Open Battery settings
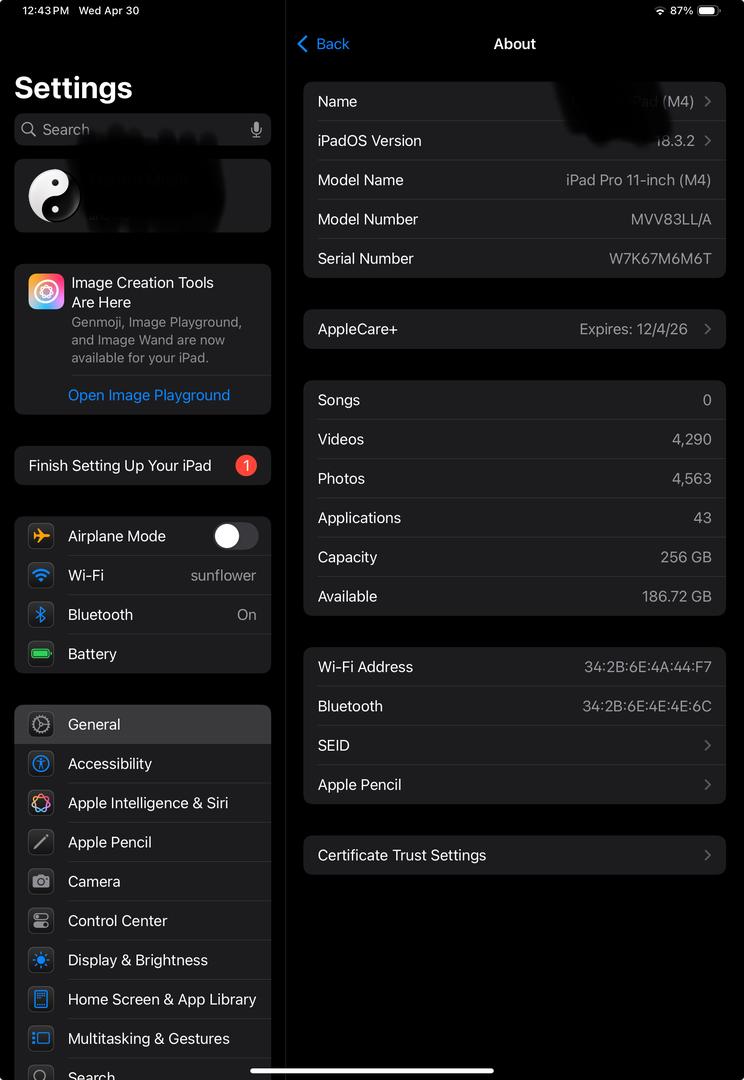Viewport: 744px width, 1080px height. pyautogui.click(x=142, y=654)
